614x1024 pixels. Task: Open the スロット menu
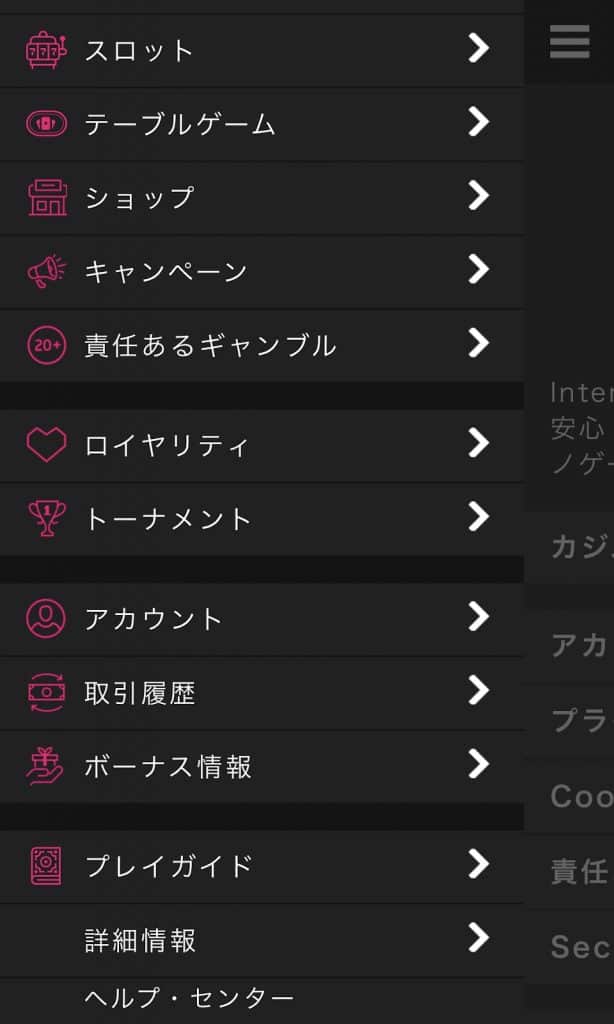[x=260, y=49]
